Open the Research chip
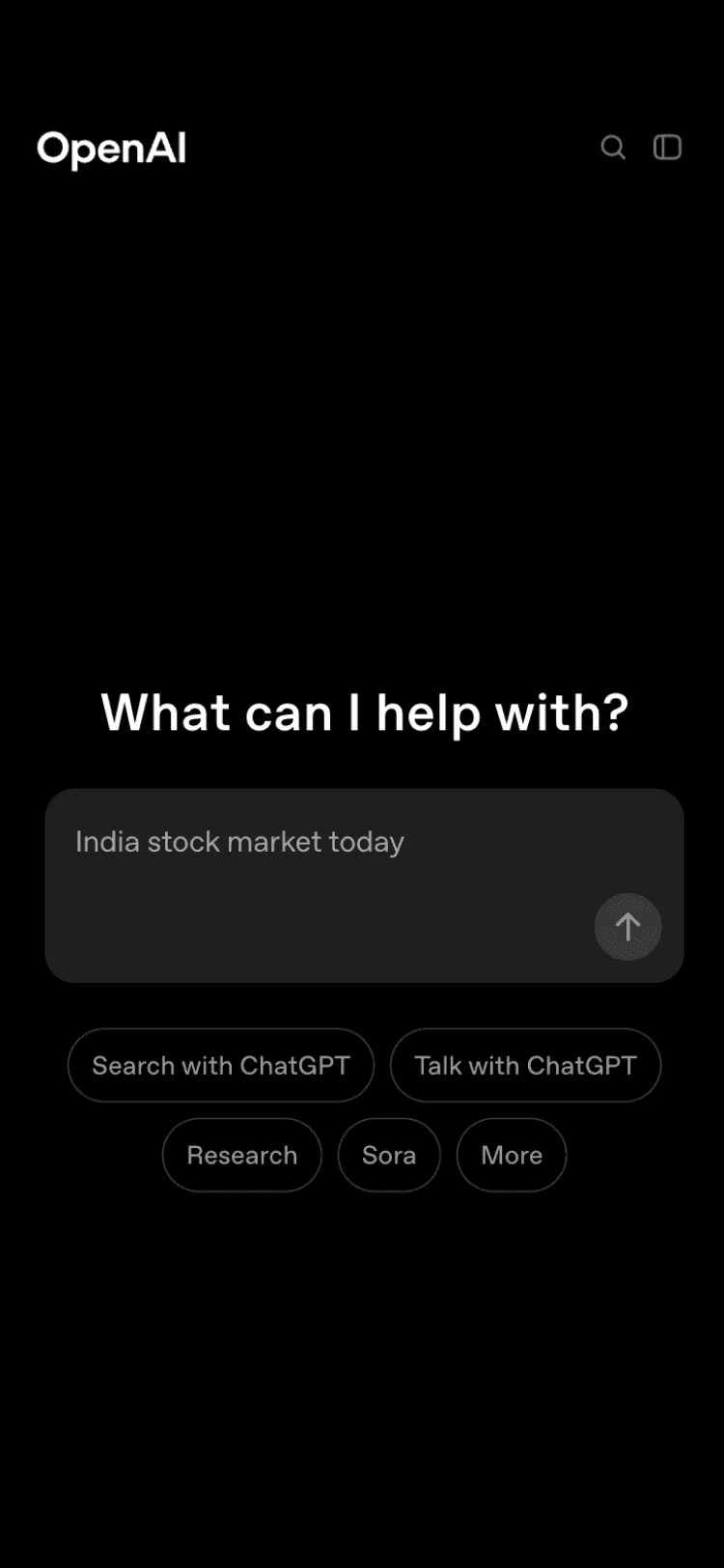This screenshot has width=724, height=1568. click(241, 1155)
